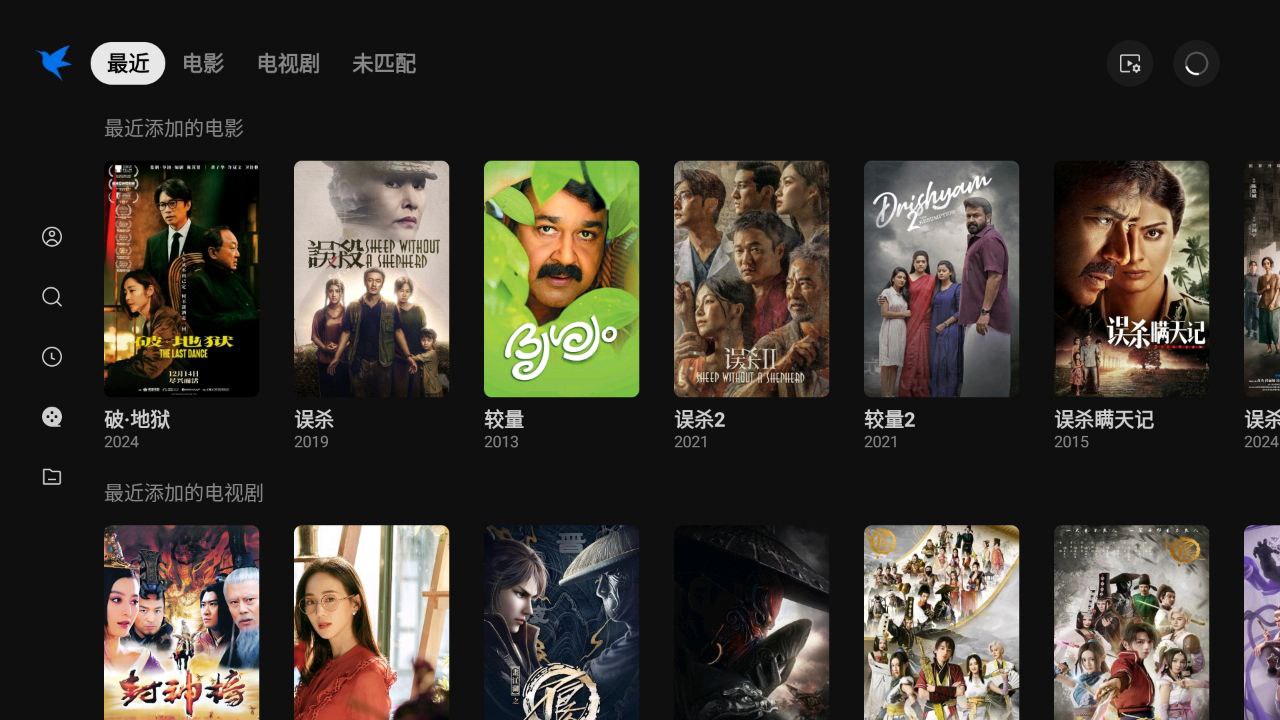Open the 2013 movie 较量
The height and width of the screenshot is (720, 1280).
point(561,279)
